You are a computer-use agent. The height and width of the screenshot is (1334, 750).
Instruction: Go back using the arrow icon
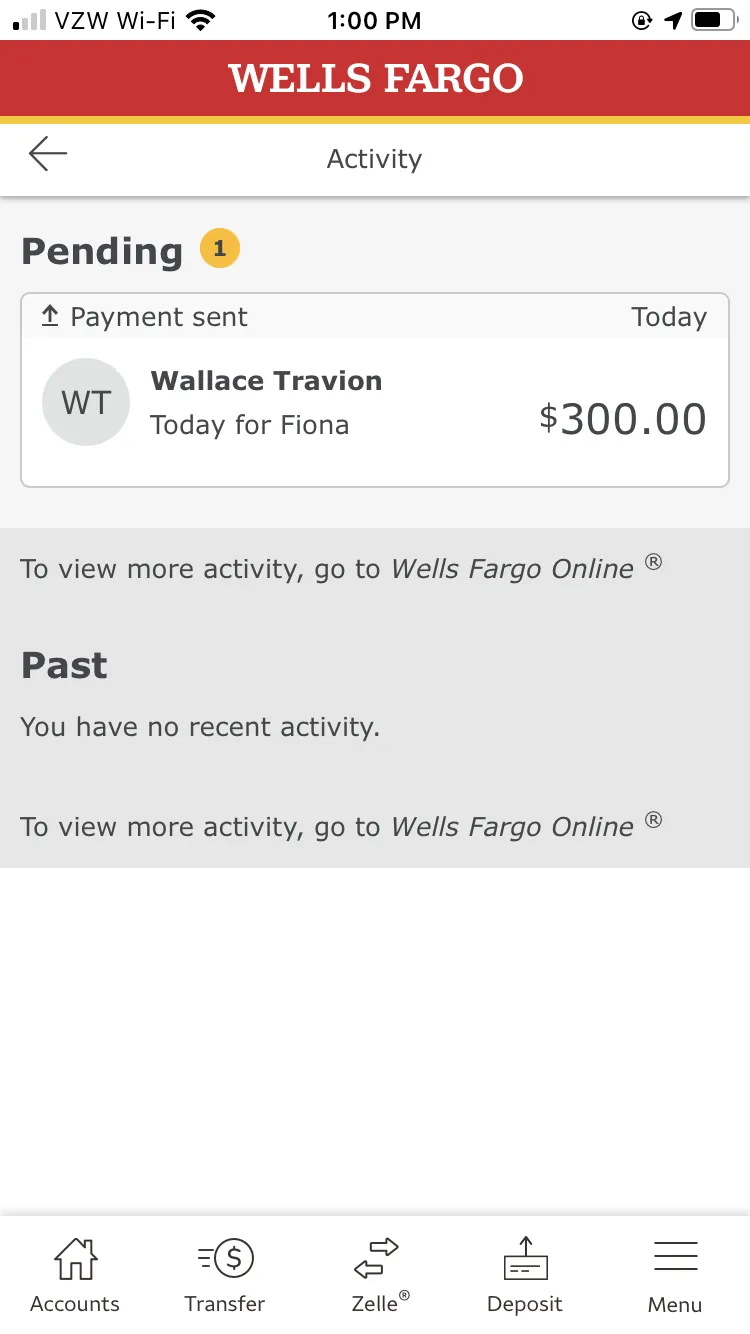coord(47,154)
